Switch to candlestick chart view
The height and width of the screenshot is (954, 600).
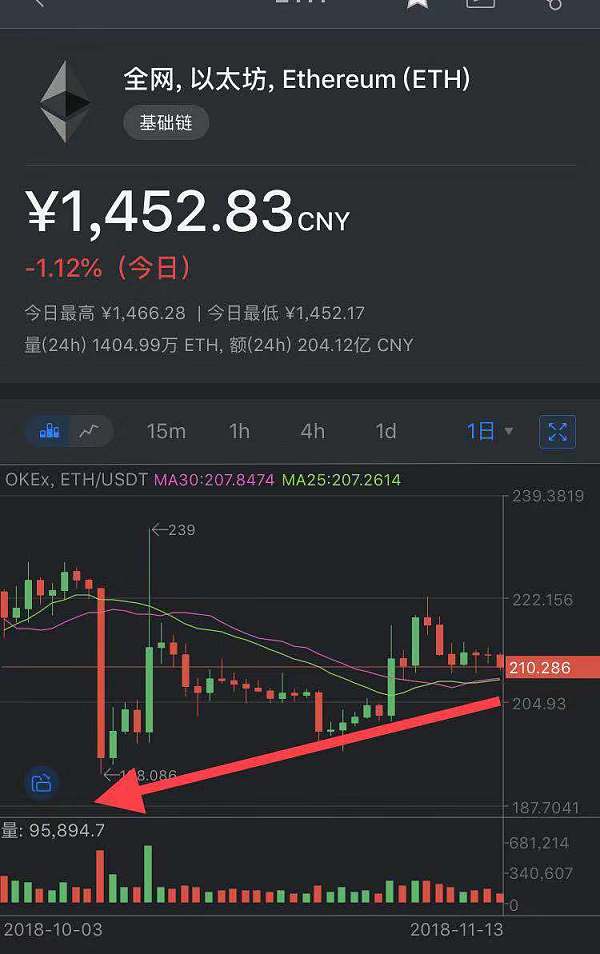(x=49, y=432)
